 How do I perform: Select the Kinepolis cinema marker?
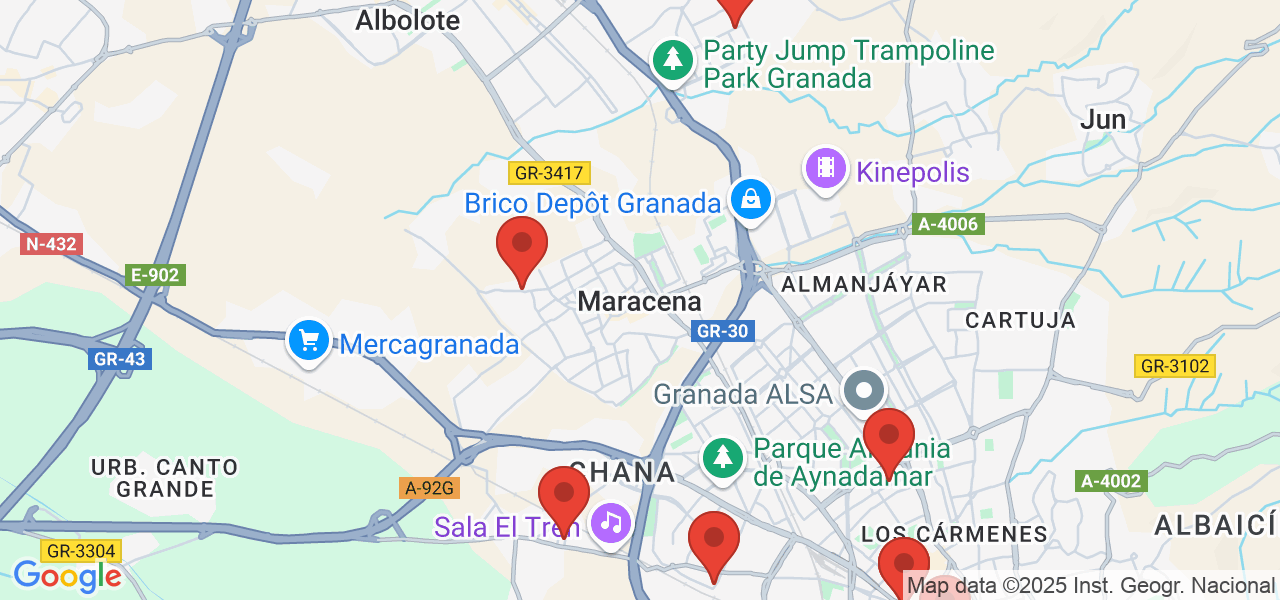click(826, 168)
